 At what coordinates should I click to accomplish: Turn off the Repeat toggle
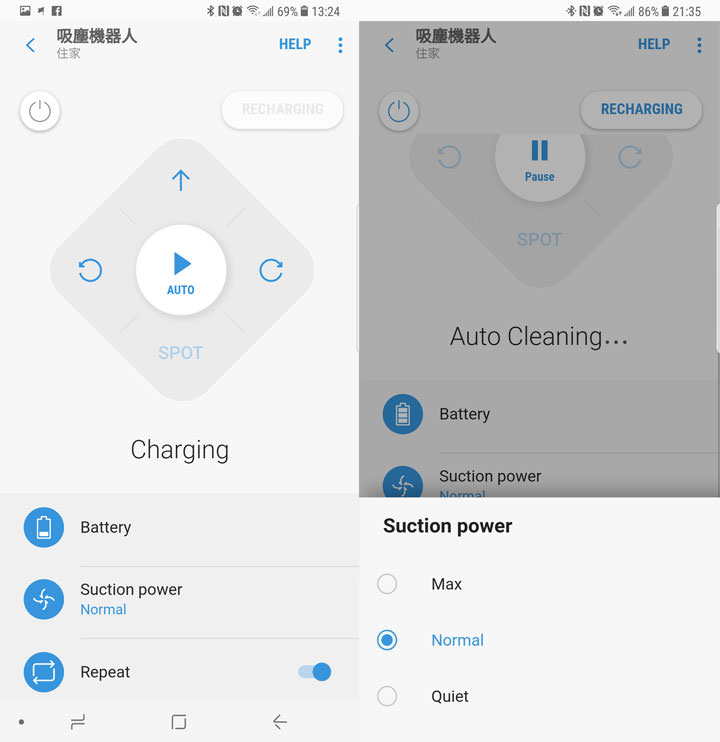tap(313, 672)
